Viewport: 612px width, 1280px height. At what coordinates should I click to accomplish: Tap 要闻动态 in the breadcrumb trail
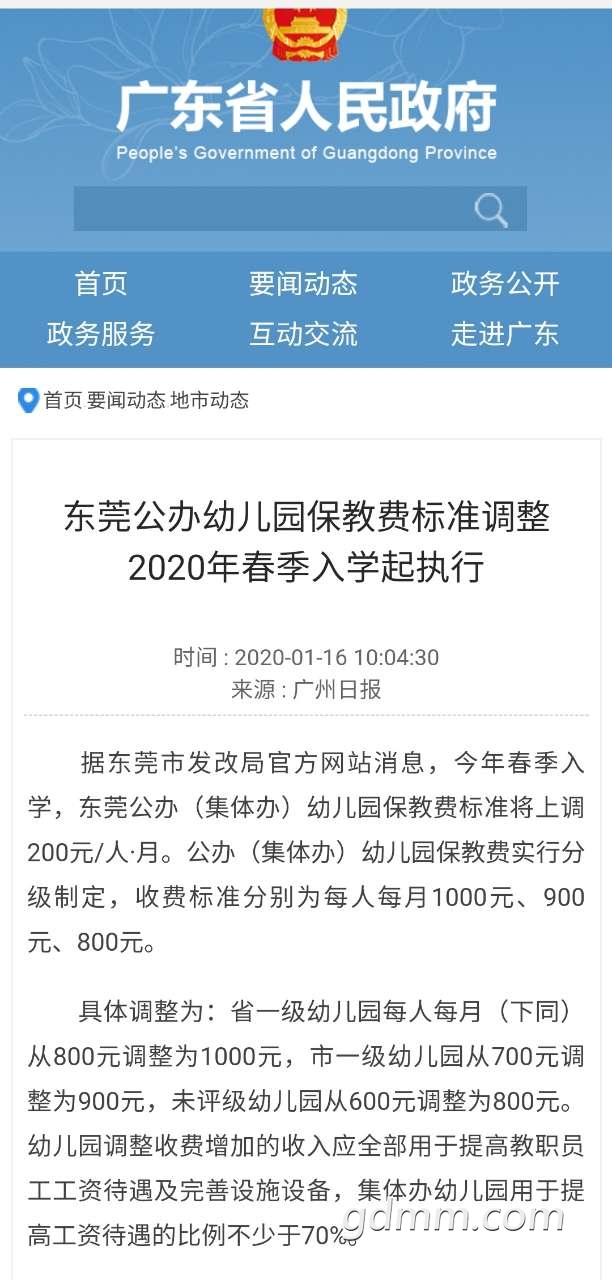click(126, 400)
